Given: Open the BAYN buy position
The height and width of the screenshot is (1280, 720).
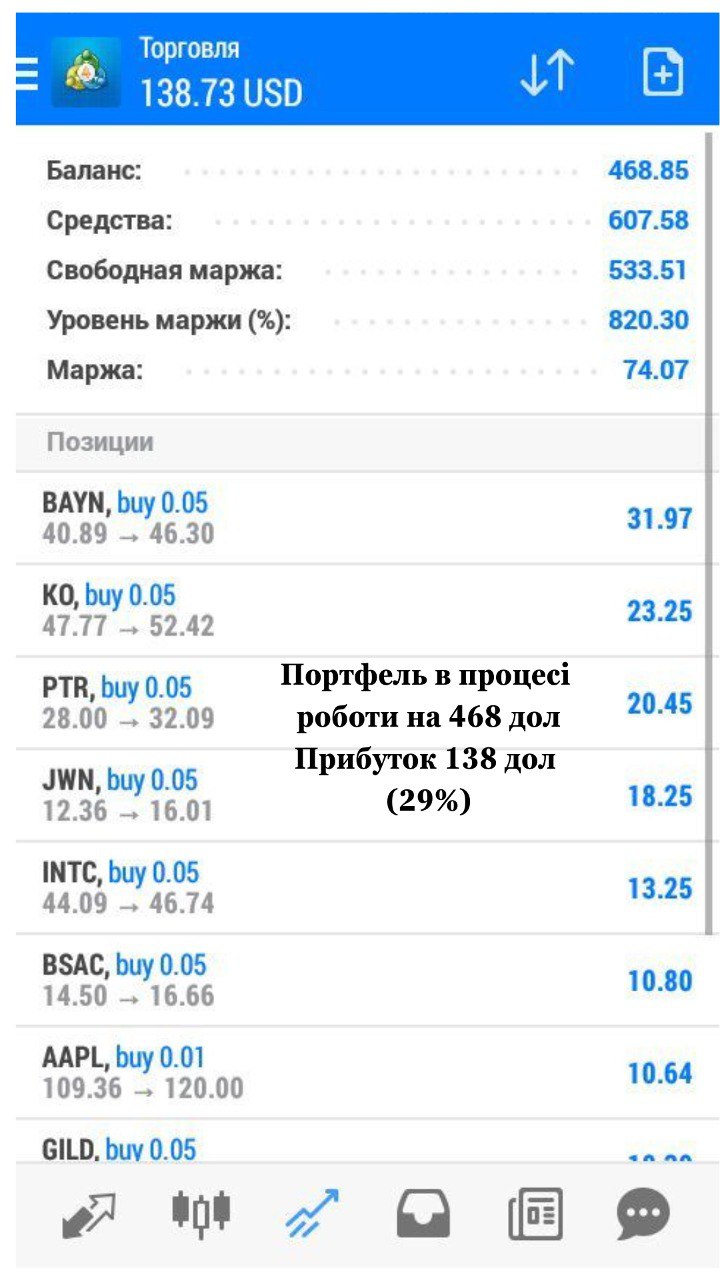Looking at the screenshot, I should (x=362, y=518).
